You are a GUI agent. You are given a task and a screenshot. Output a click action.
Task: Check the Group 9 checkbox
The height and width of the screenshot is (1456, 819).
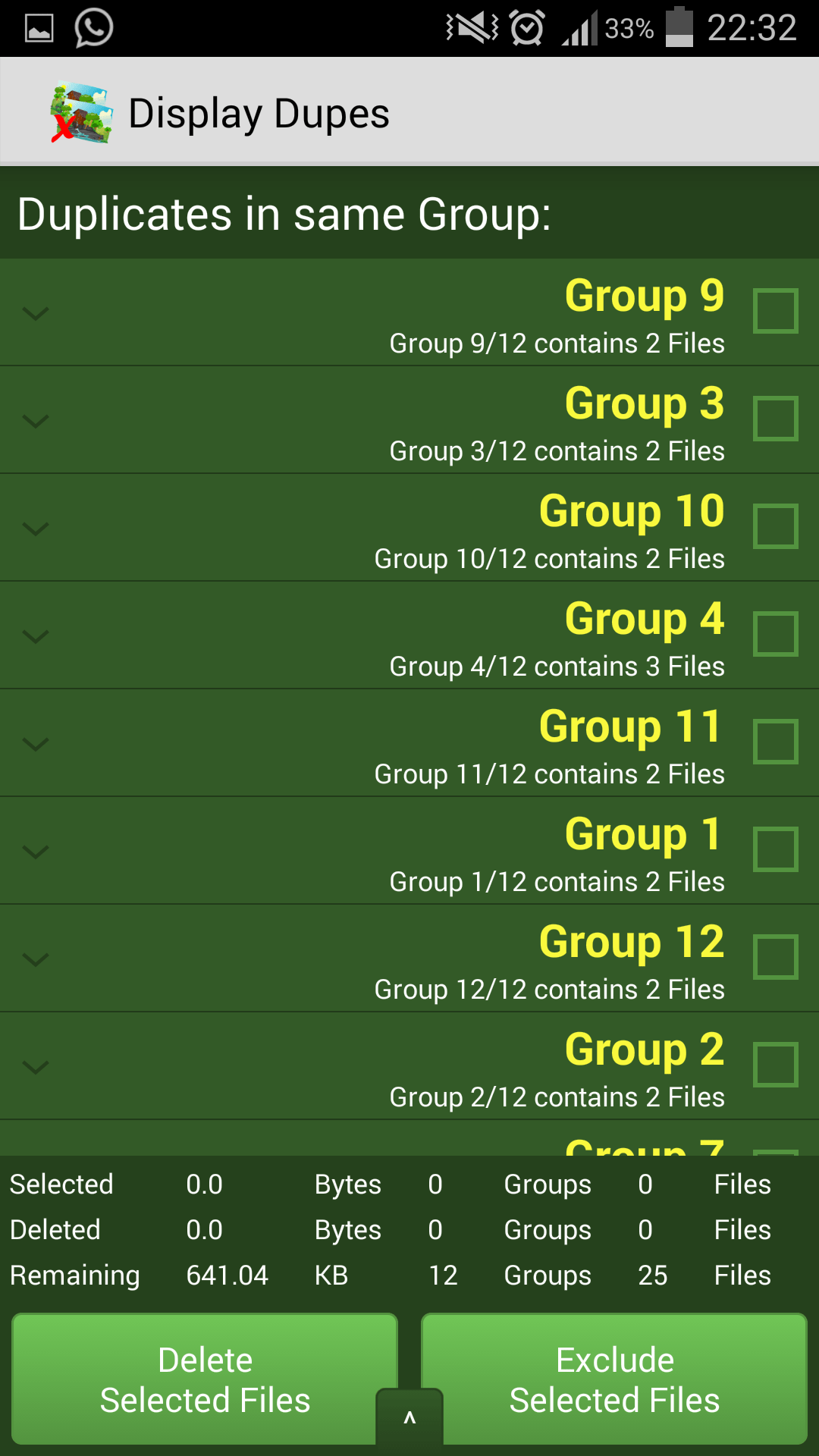[775, 311]
